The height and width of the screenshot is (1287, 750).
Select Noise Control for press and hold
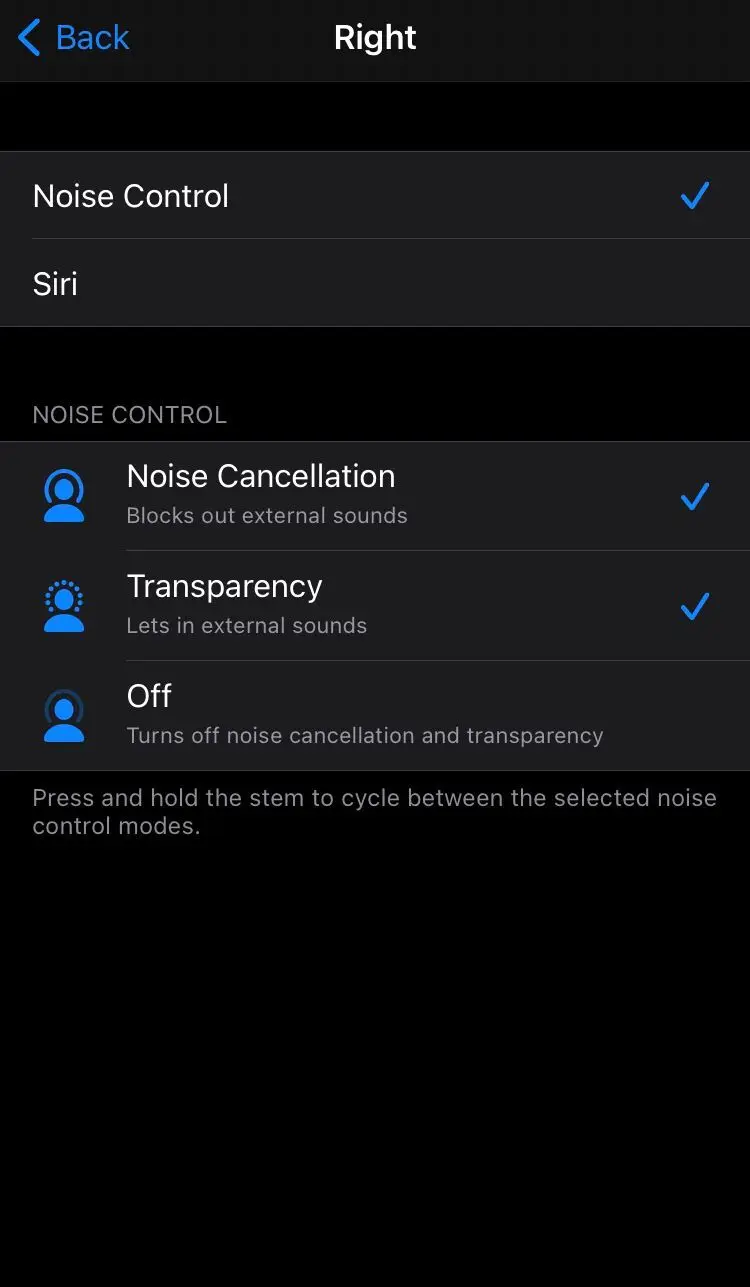375,195
